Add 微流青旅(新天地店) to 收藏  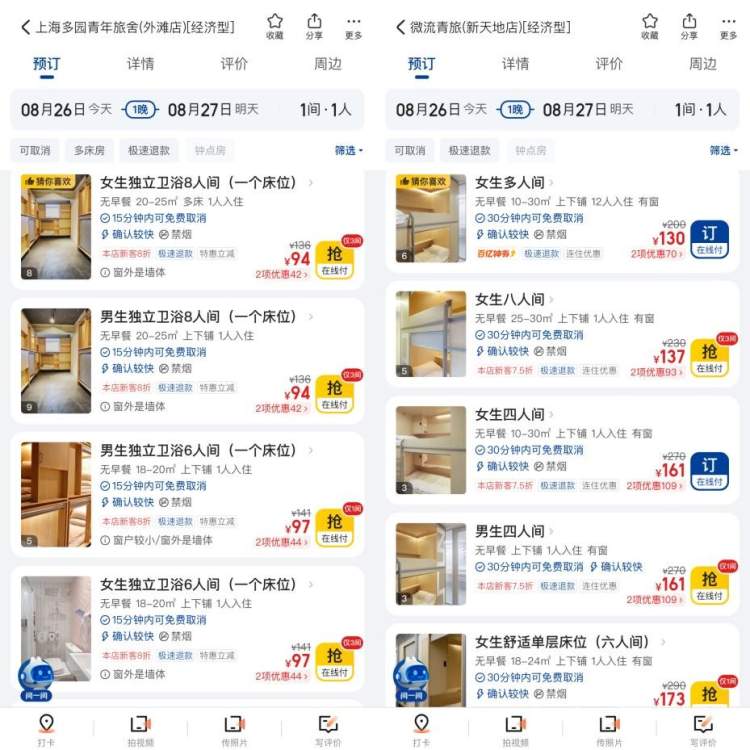pyautogui.click(x=650, y=26)
